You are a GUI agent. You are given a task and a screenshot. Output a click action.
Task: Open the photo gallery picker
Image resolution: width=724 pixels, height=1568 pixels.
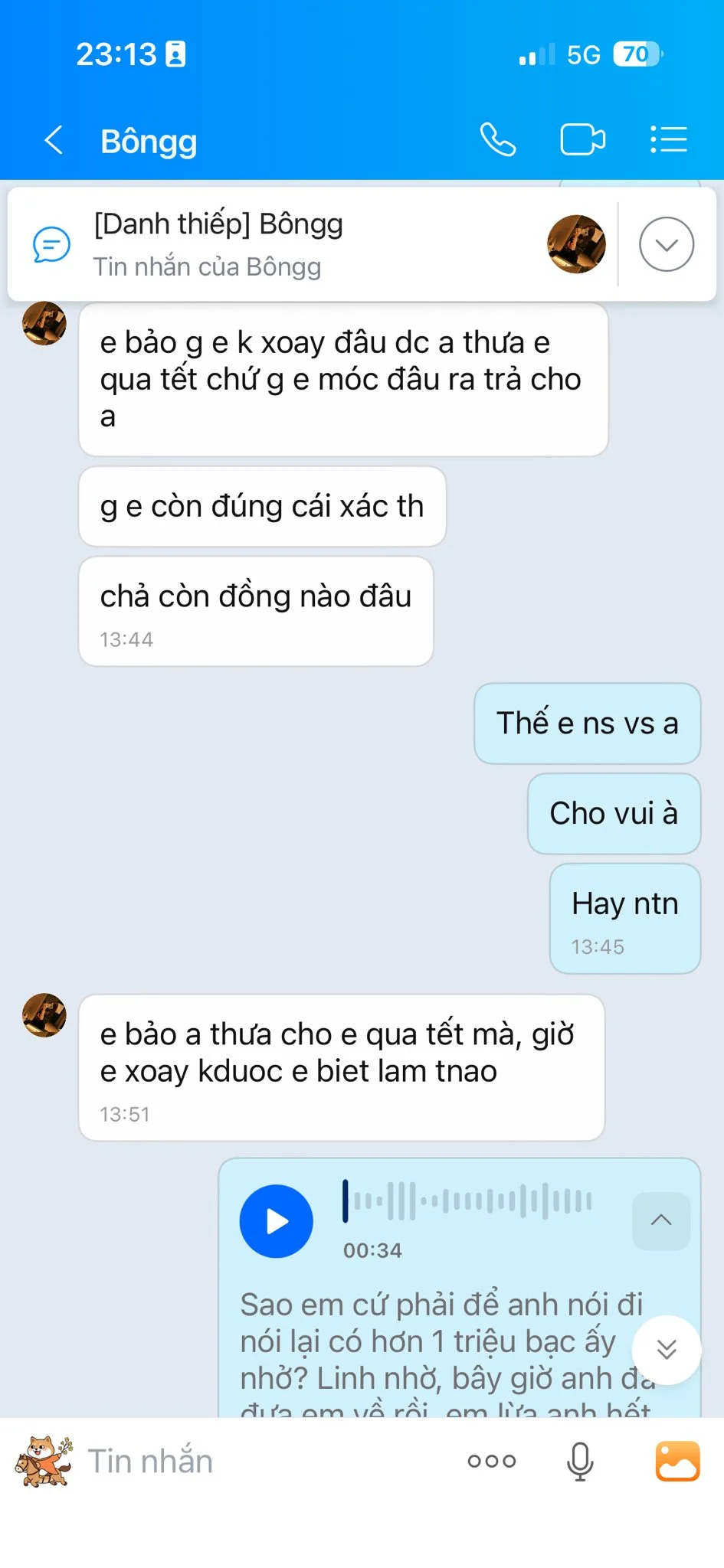coord(677,1461)
